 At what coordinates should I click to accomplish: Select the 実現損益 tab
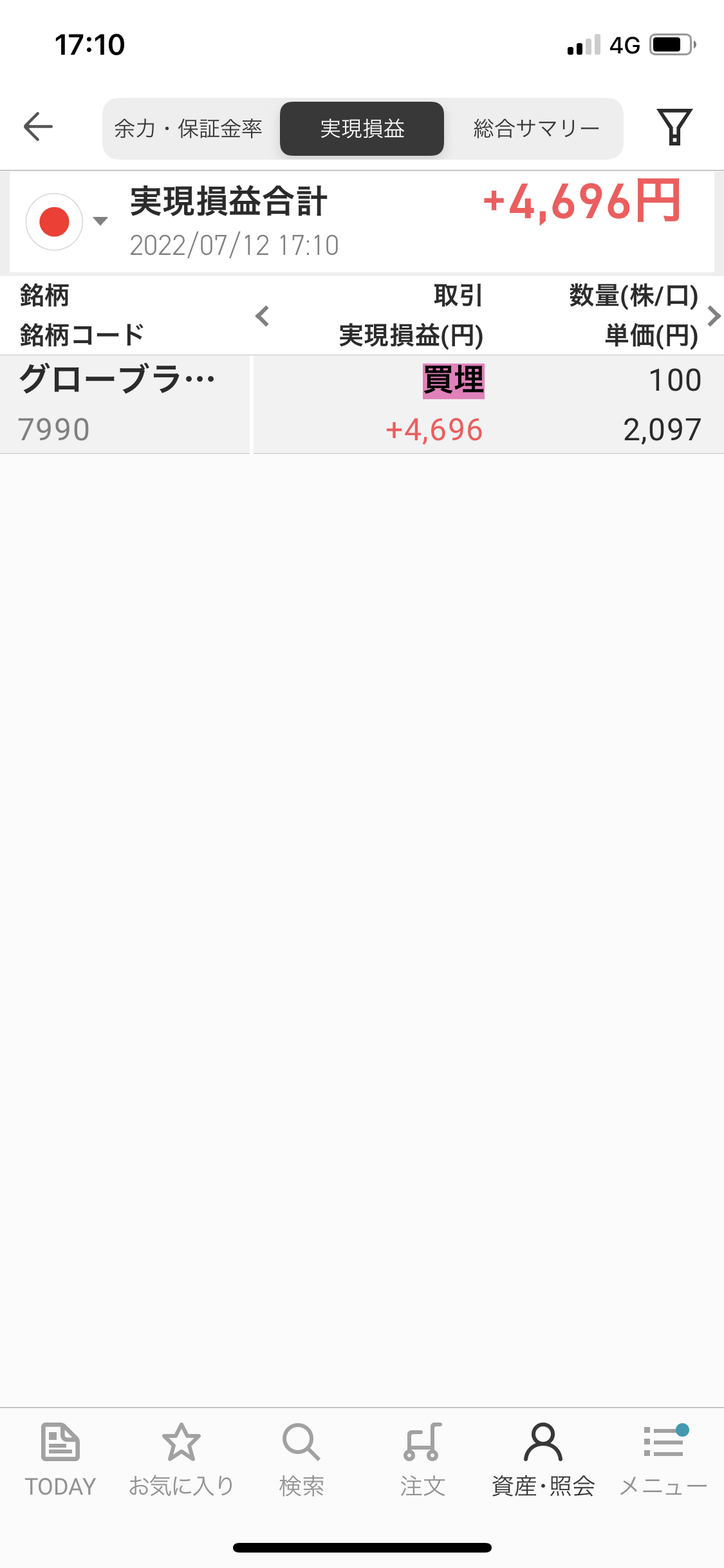(x=362, y=129)
